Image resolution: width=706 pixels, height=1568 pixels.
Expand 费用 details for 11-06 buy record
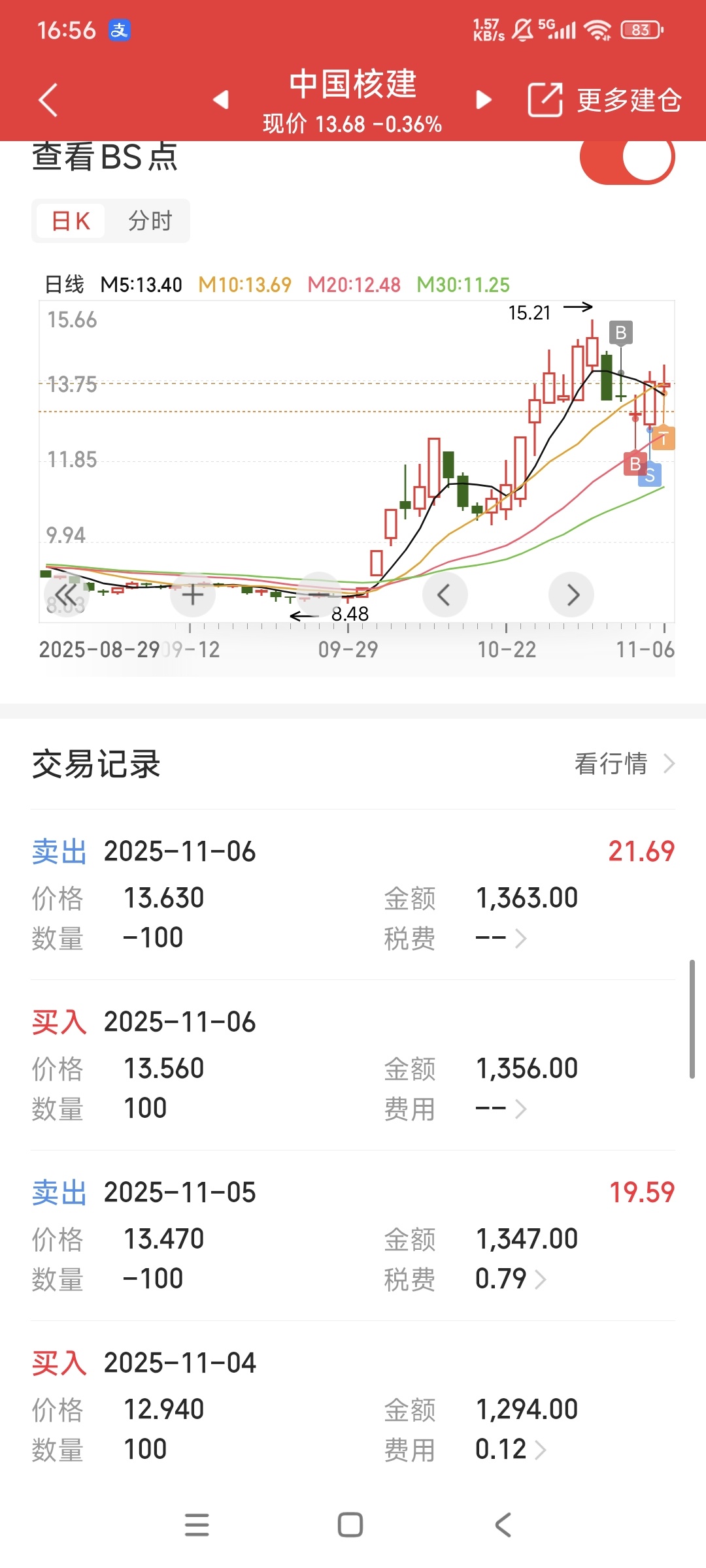[501, 1109]
